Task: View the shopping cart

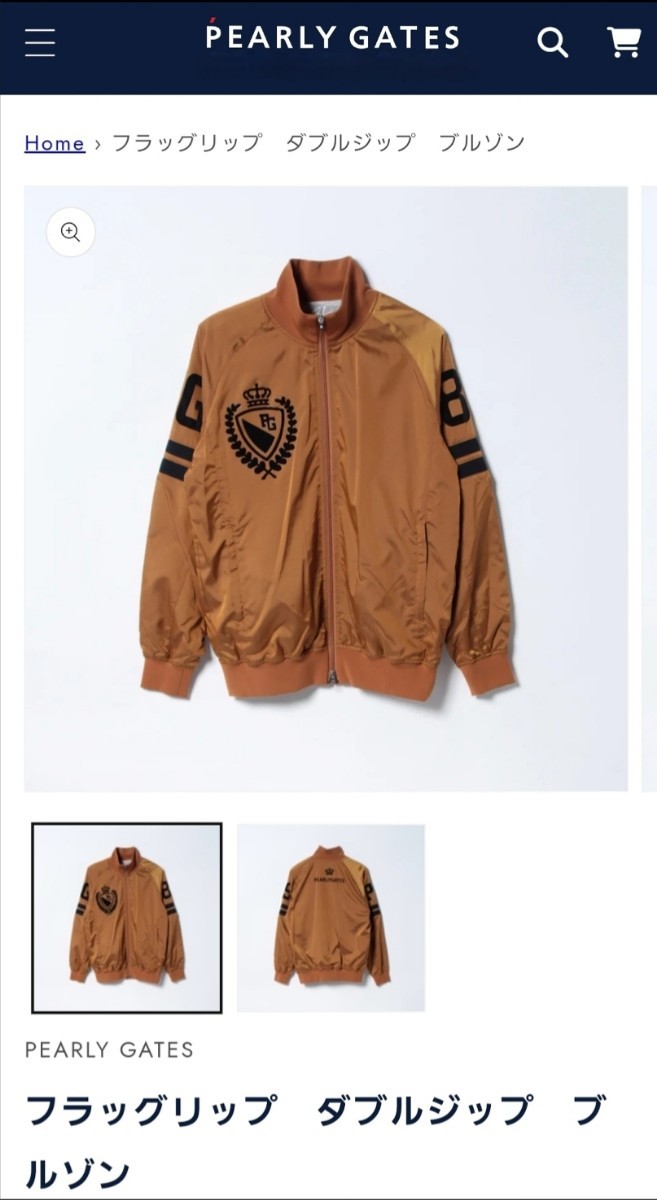Action: click(x=623, y=42)
